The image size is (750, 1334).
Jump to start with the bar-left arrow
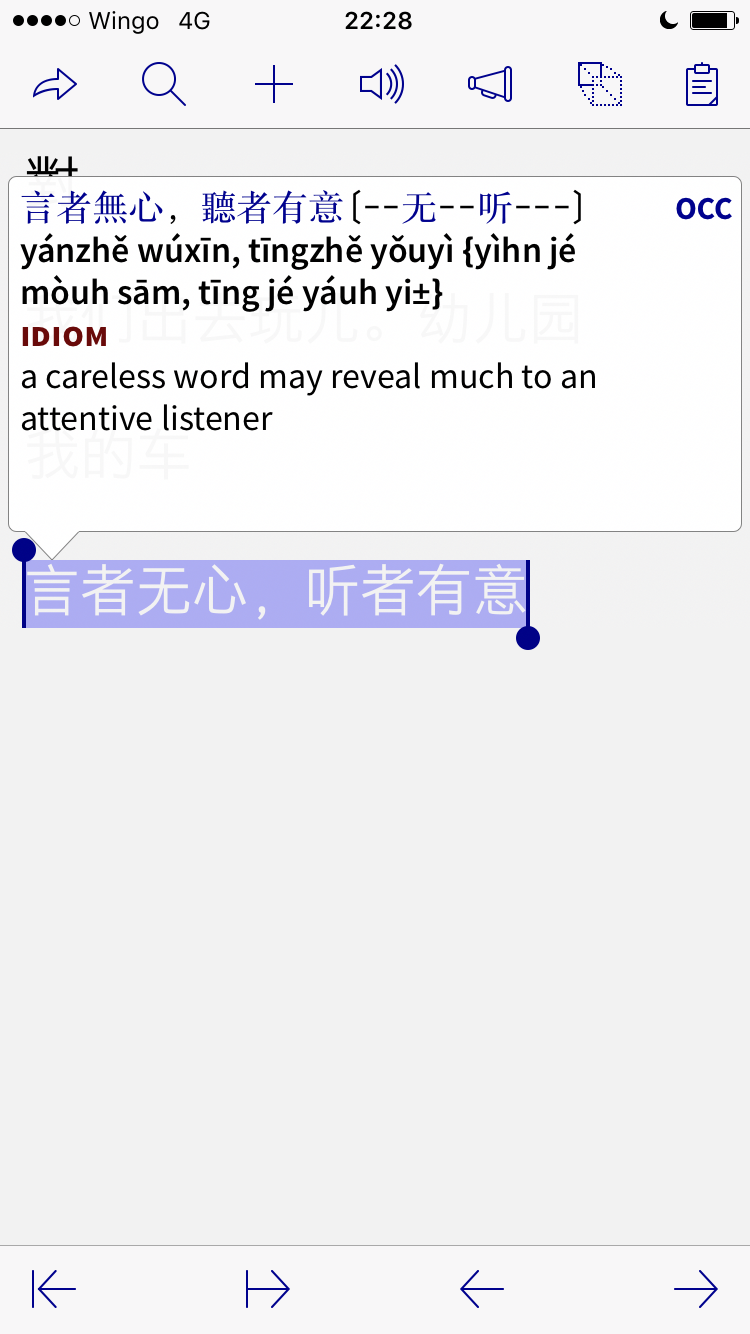pos(54,1289)
